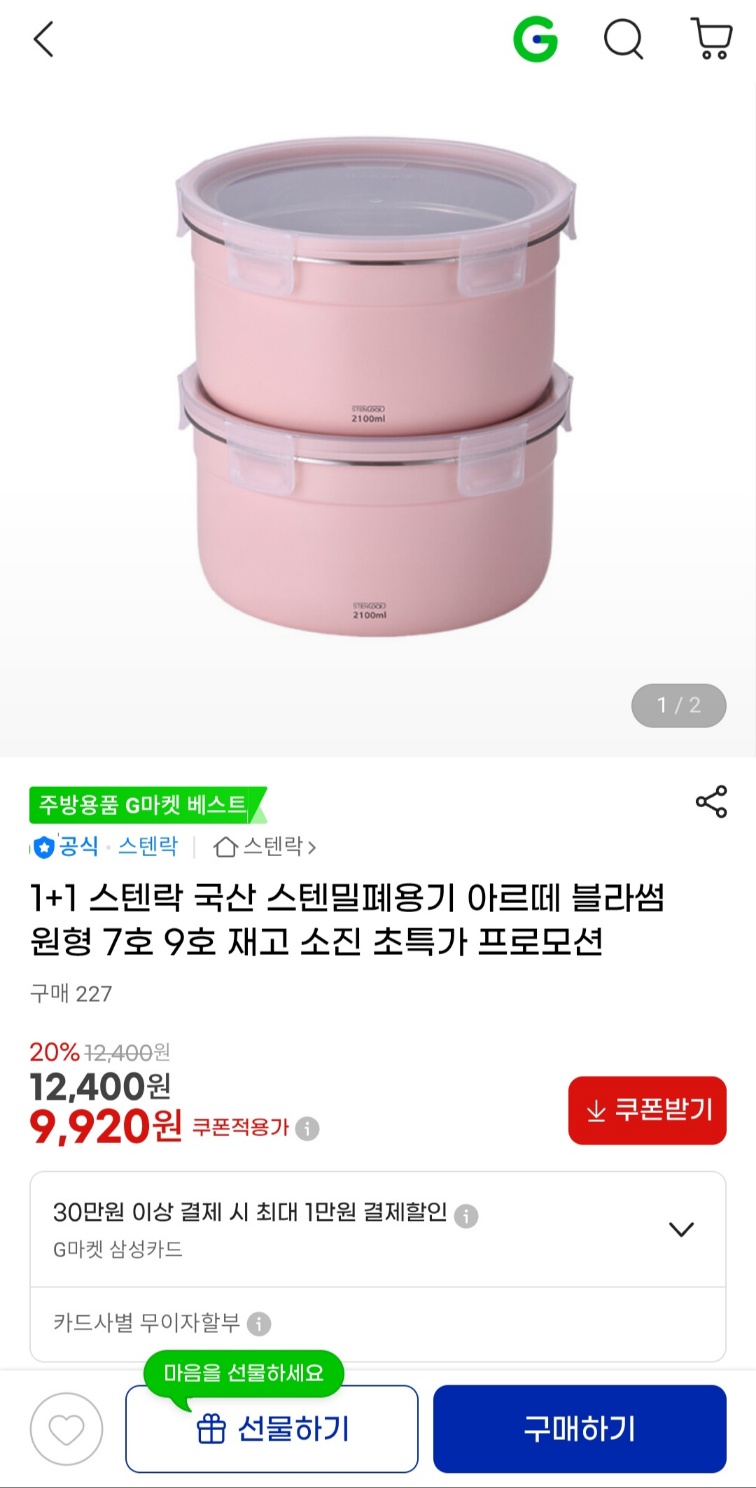This screenshot has width=756, height=1488.
Task: Show info for 카드사별 무이자할부
Action: [259, 1324]
